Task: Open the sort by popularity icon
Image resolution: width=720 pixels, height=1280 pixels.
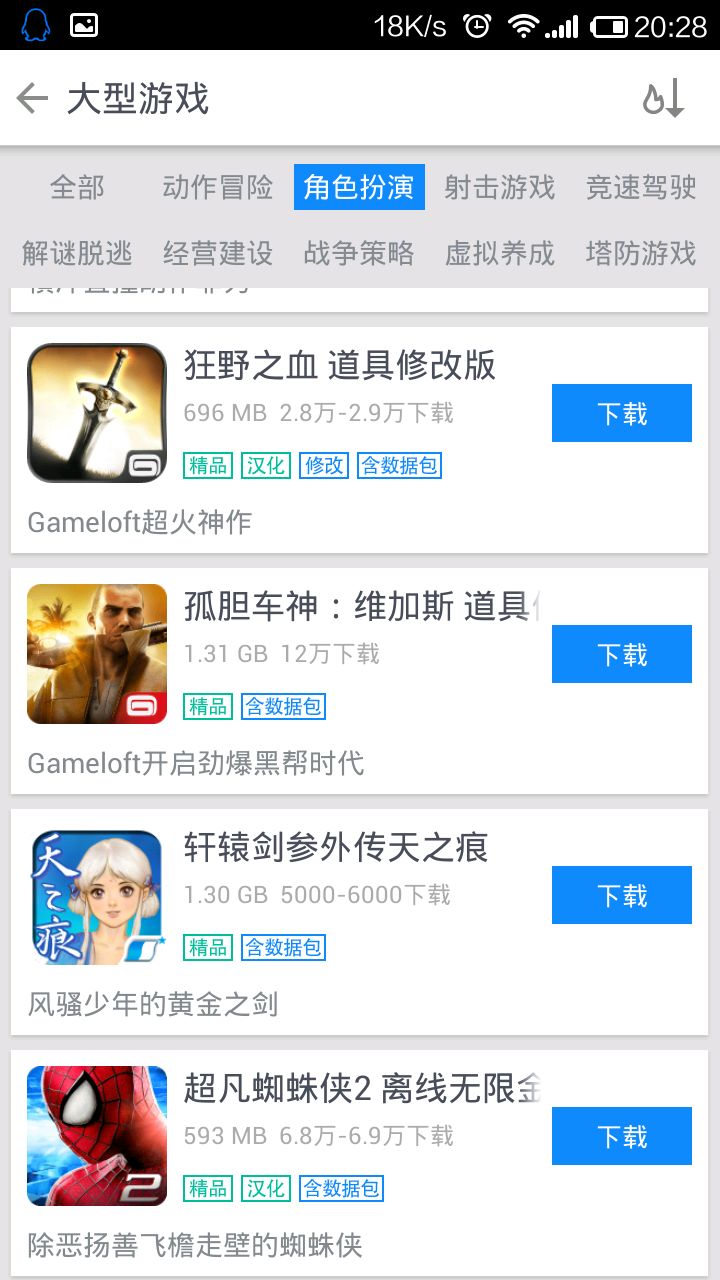Action: tap(663, 98)
